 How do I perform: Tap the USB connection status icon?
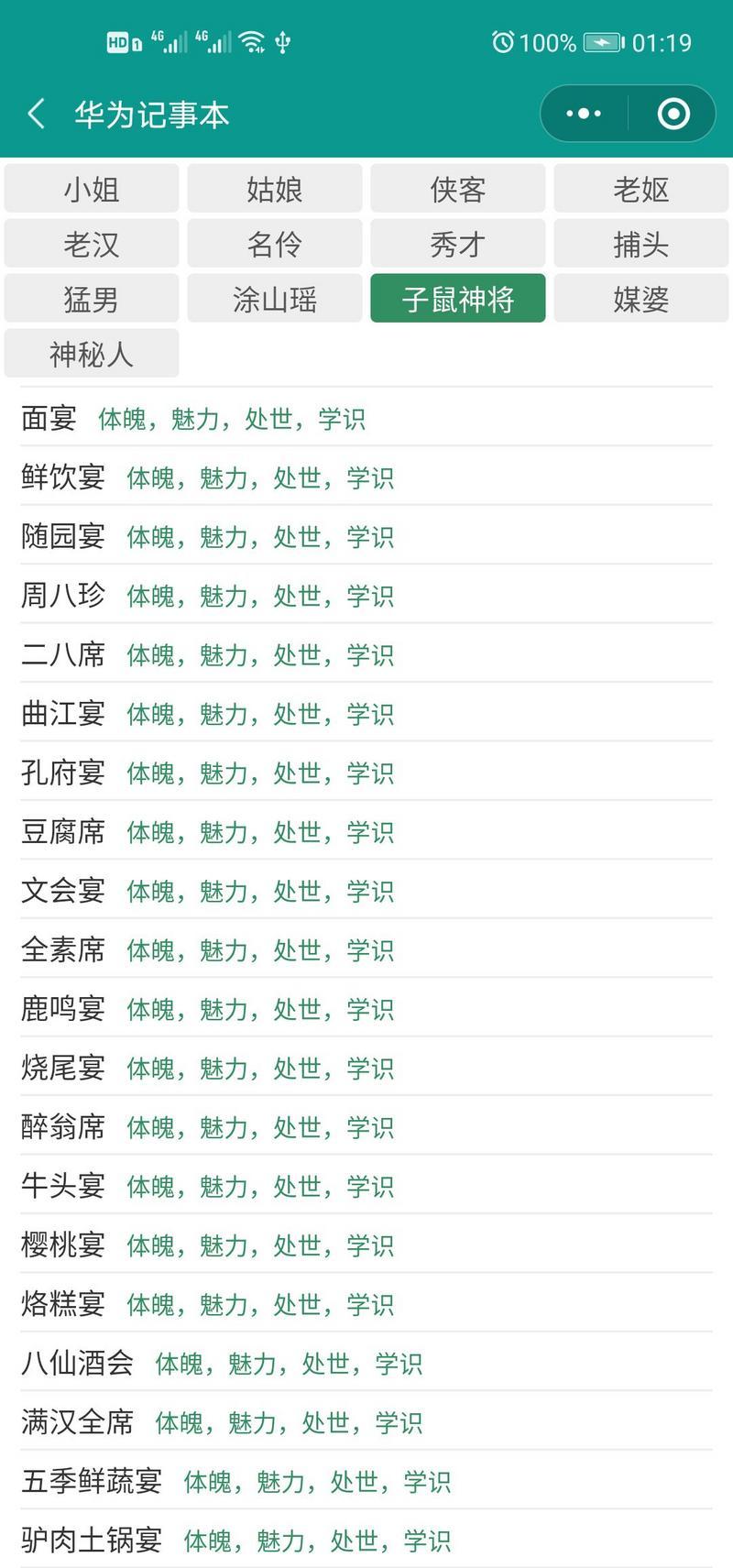click(281, 40)
